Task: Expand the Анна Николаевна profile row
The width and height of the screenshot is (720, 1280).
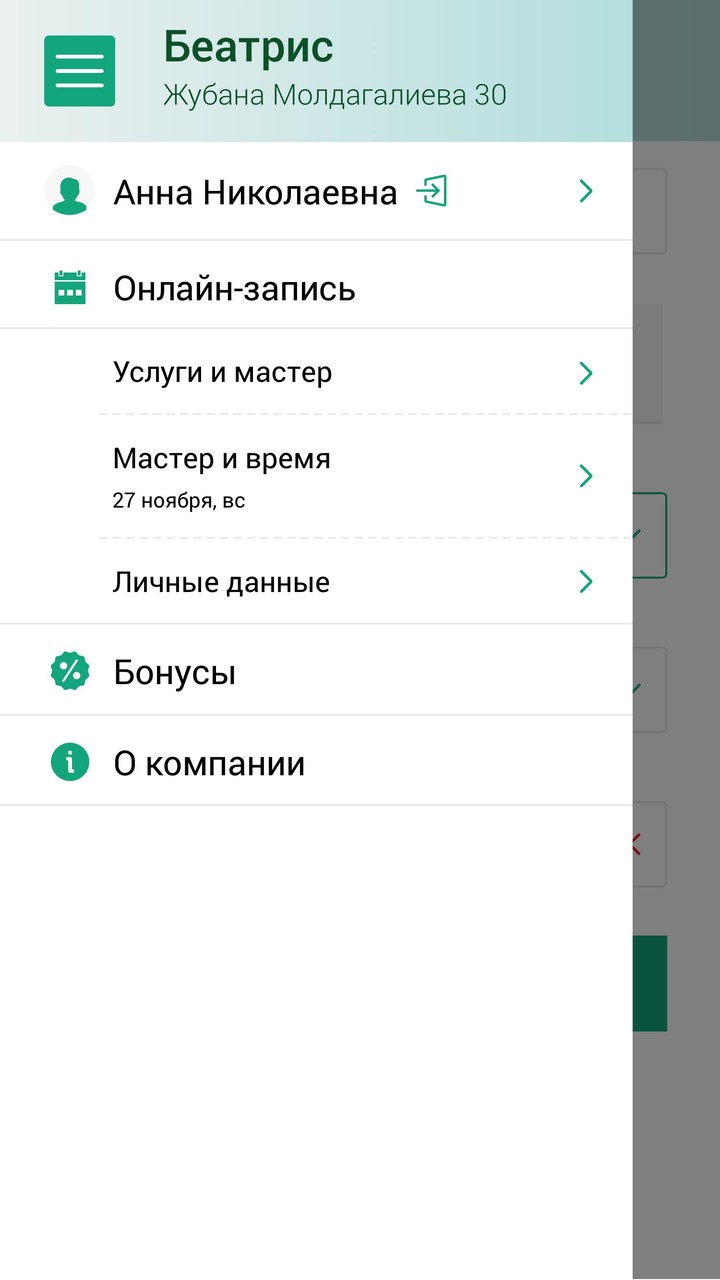Action: (586, 191)
